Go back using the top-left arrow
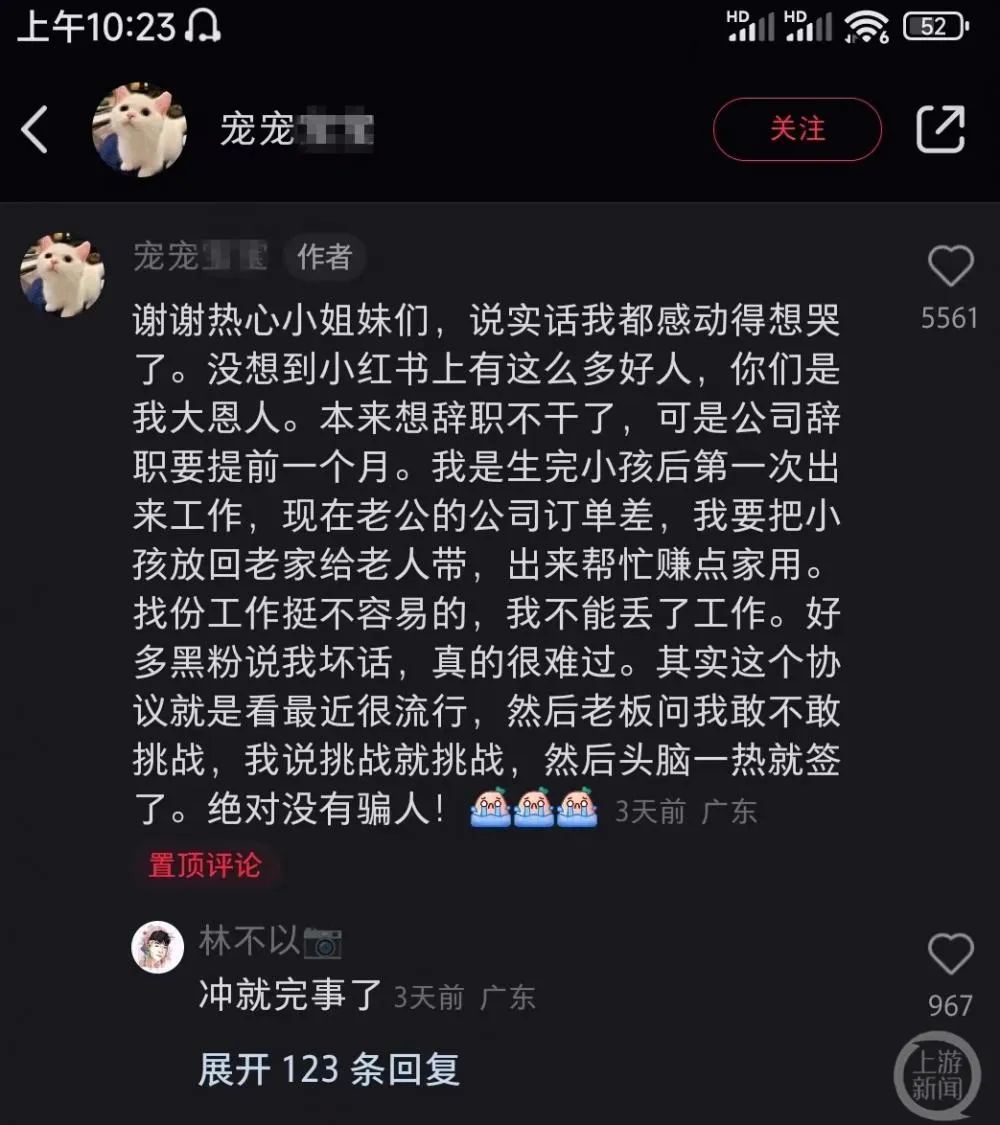Screen dimensions: 1000x1125 point(35,130)
